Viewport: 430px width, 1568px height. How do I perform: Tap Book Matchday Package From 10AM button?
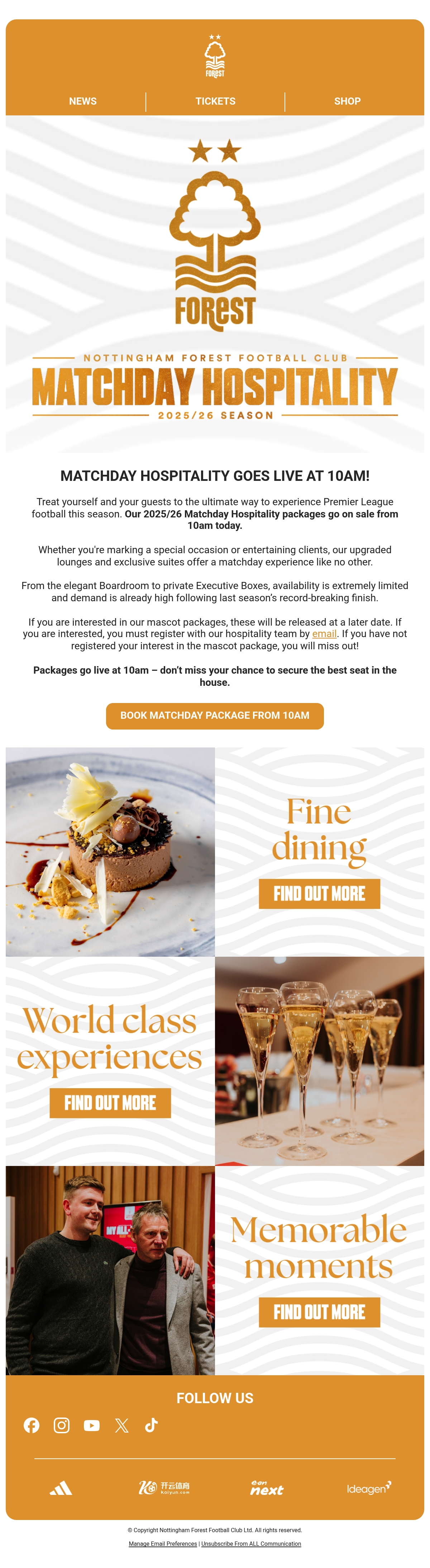click(215, 716)
